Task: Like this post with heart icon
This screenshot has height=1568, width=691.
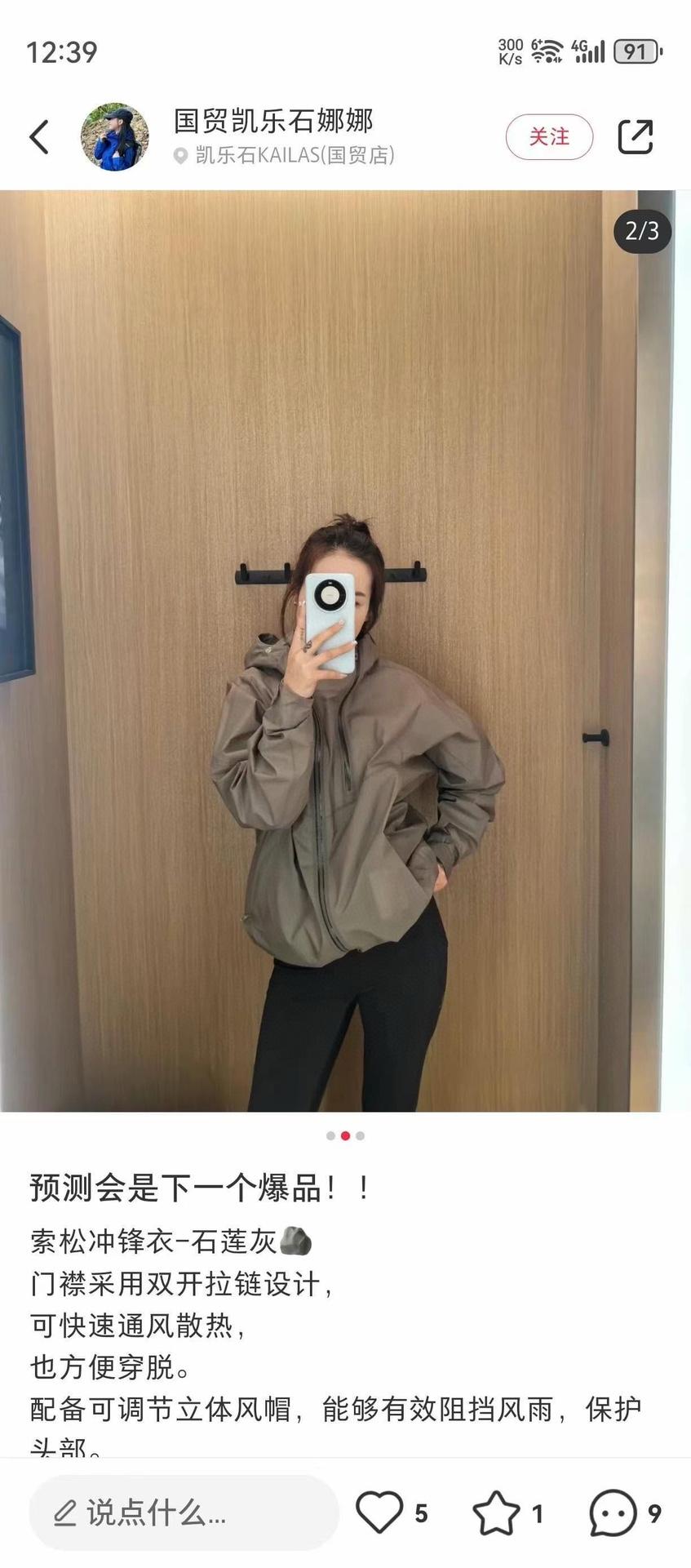Action: coord(380,1512)
